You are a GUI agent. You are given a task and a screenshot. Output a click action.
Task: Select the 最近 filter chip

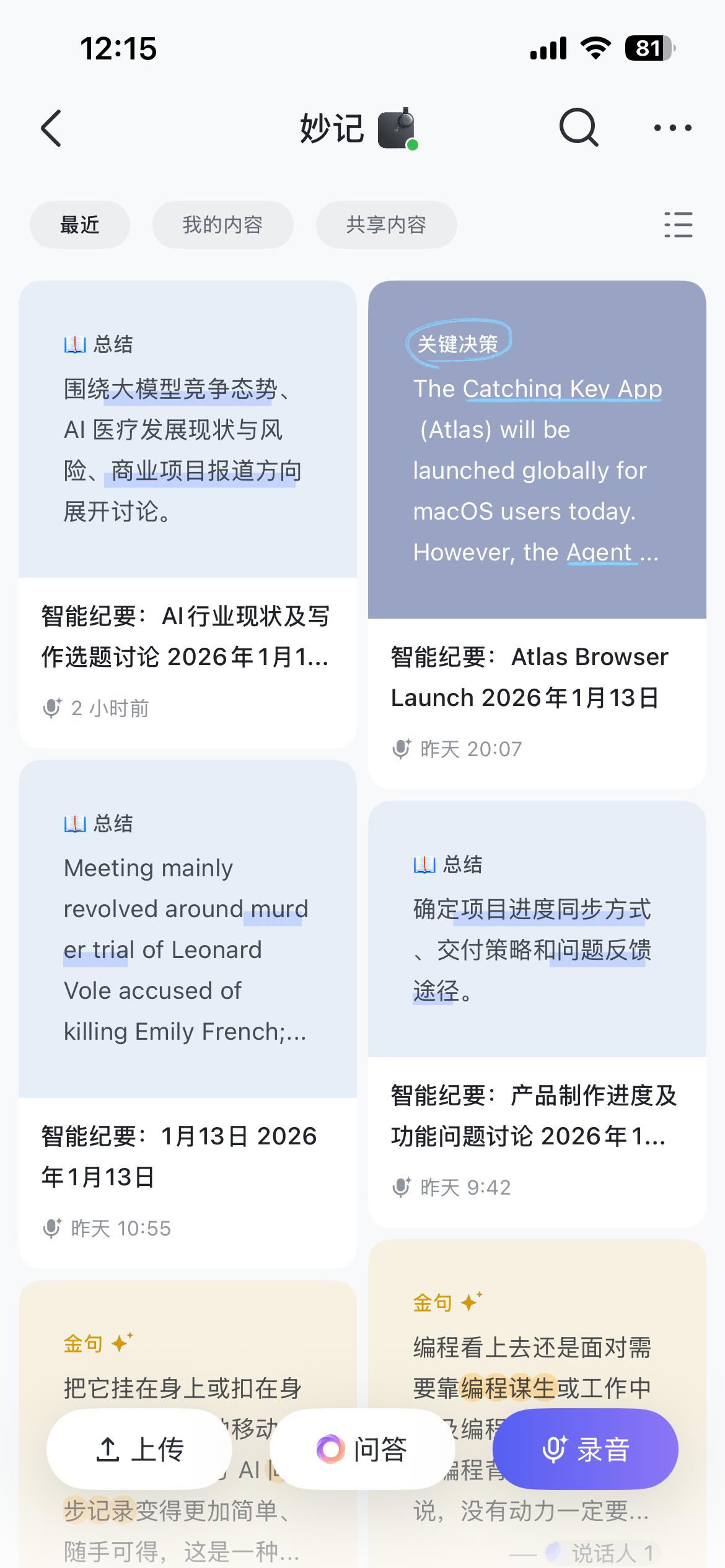click(x=79, y=225)
